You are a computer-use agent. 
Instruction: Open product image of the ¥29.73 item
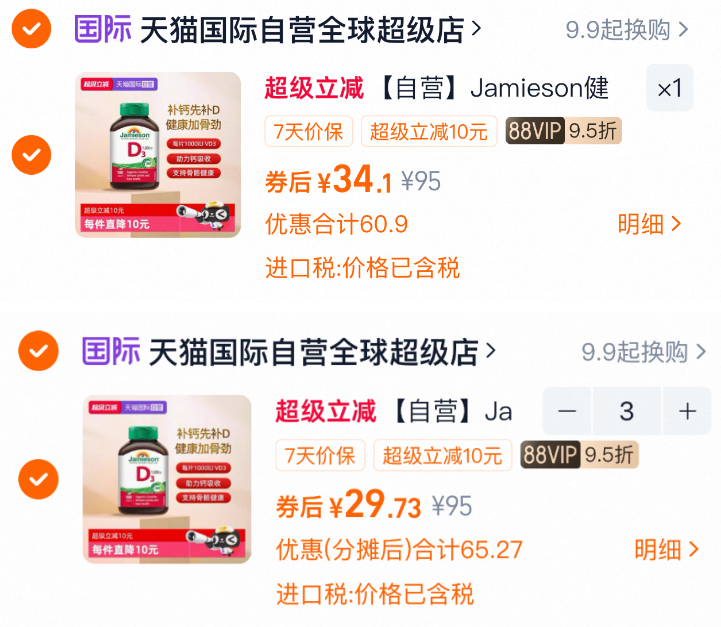coord(166,478)
